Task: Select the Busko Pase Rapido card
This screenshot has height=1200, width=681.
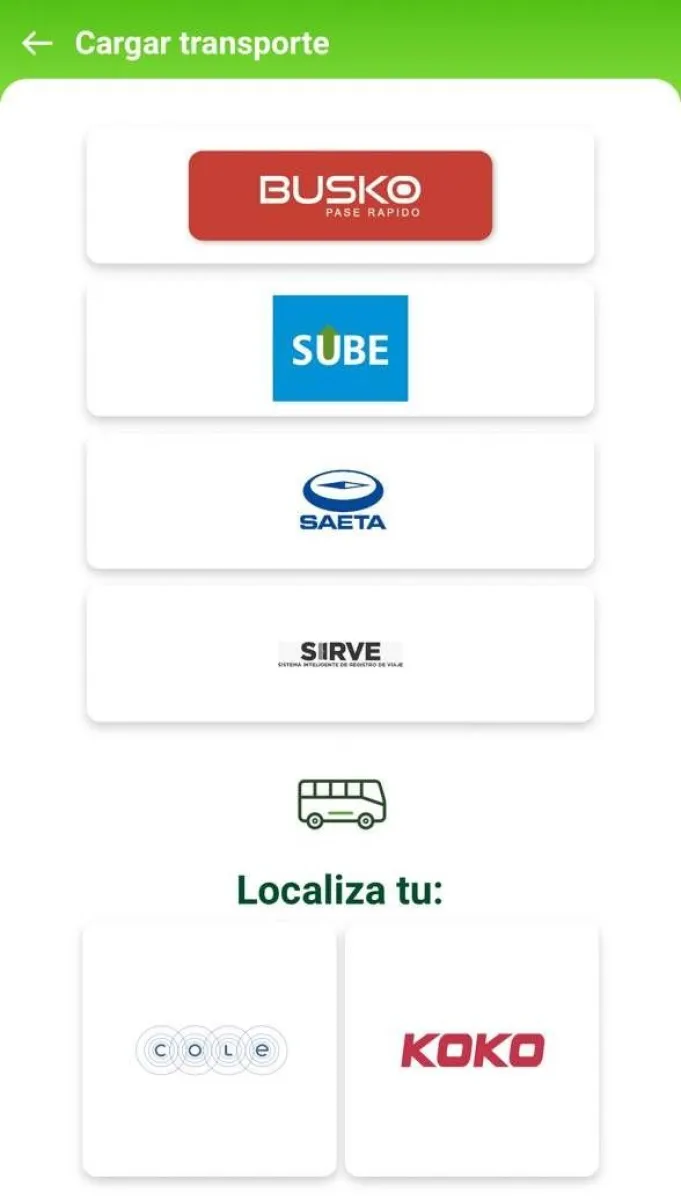Action: (340, 196)
